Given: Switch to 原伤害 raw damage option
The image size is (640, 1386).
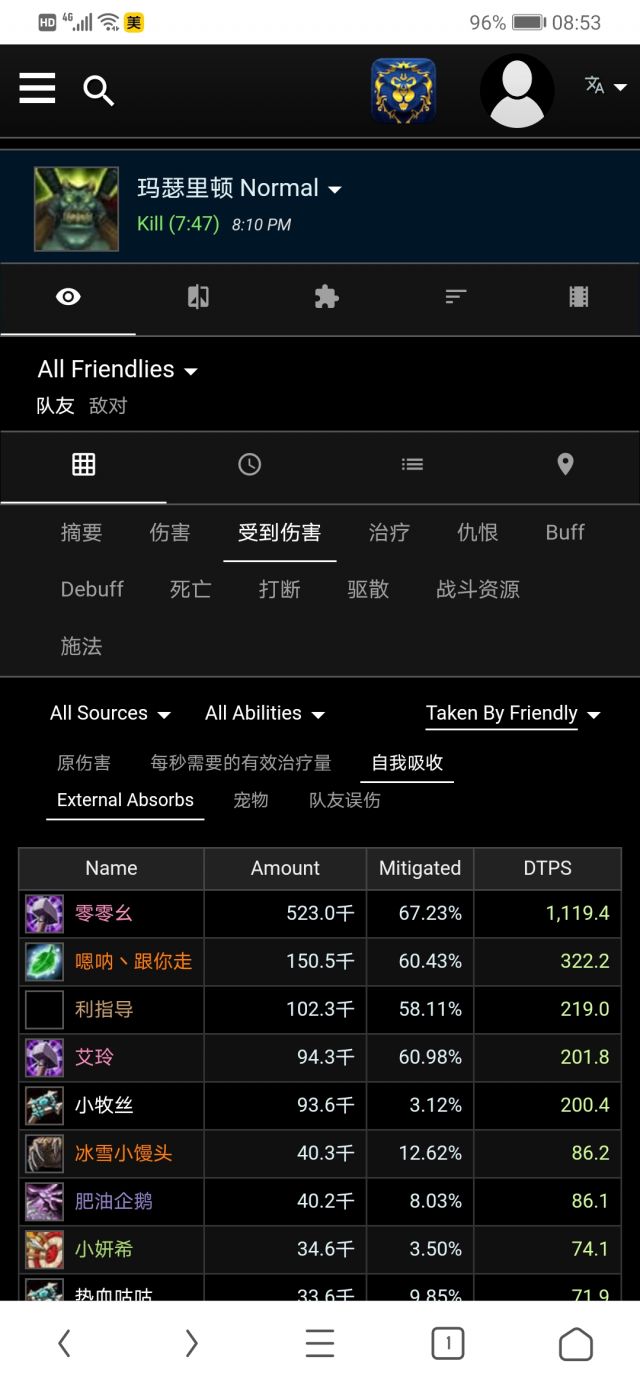Looking at the screenshot, I should tap(84, 763).
